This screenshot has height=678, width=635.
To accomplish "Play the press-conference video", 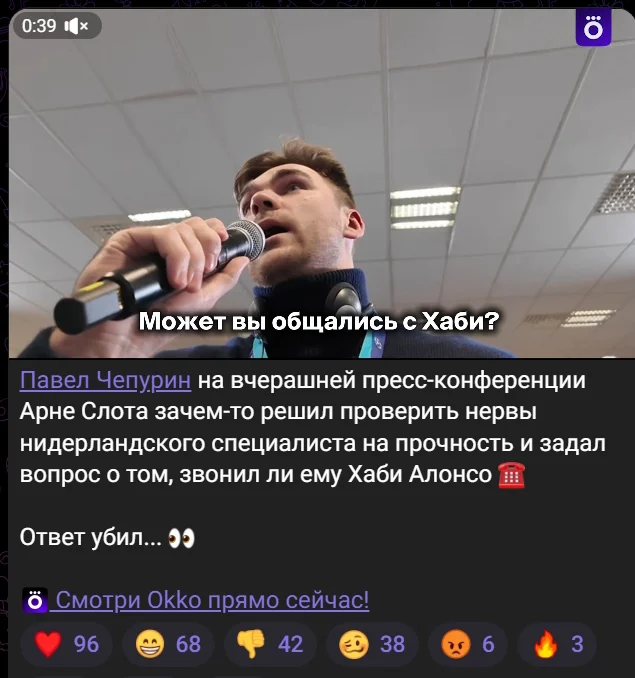I will click(x=317, y=185).
